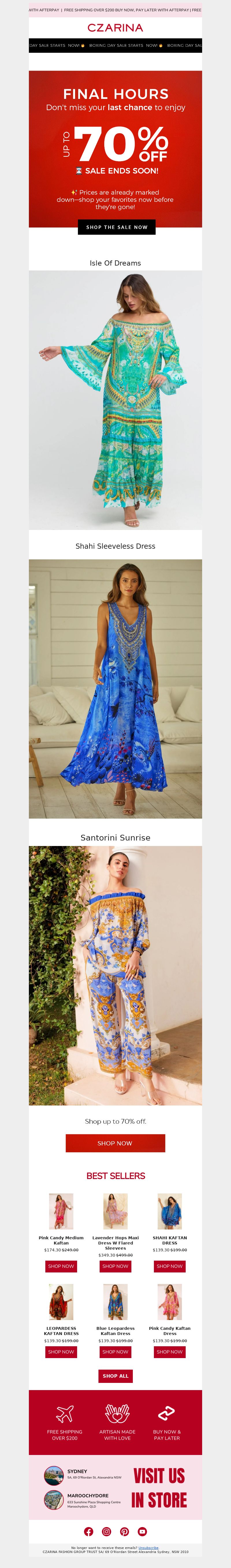Open the Pinterest icon
The width and height of the screenshot is (231, 1568).
tap(124, 1531)
